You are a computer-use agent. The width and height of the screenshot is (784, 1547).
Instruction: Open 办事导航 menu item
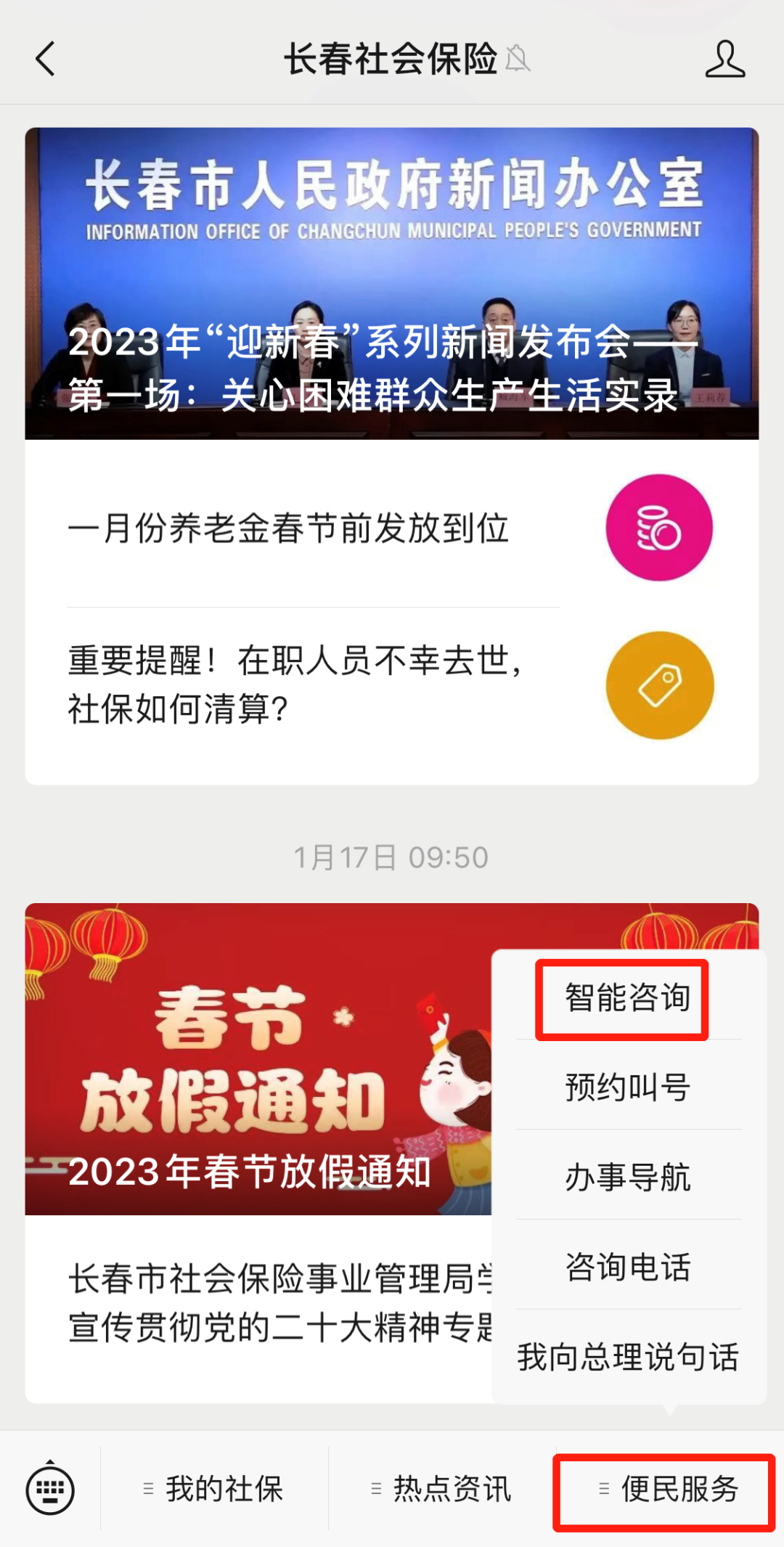tap(628, 1177)
